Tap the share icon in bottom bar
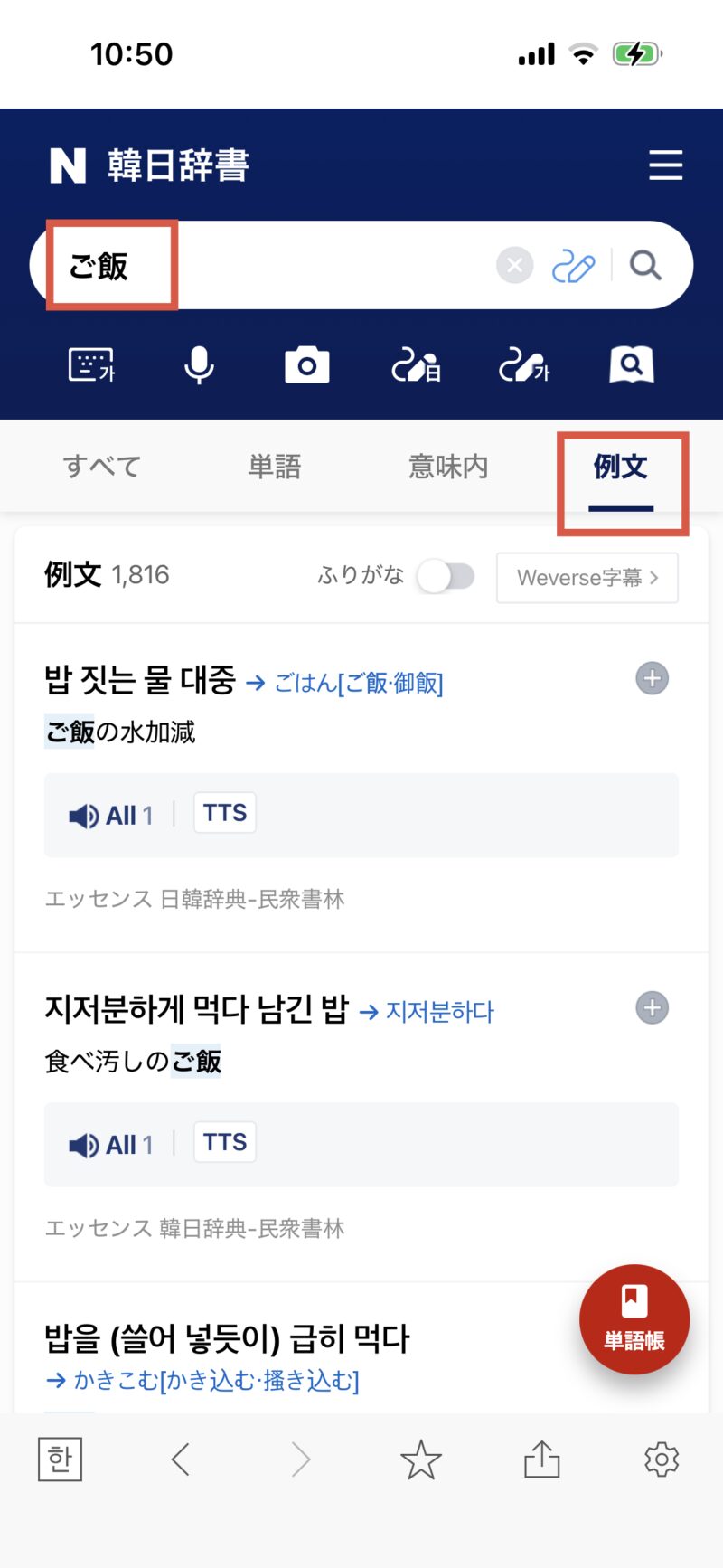This screenshot has height=1568, width=723. pos(540,1458)
